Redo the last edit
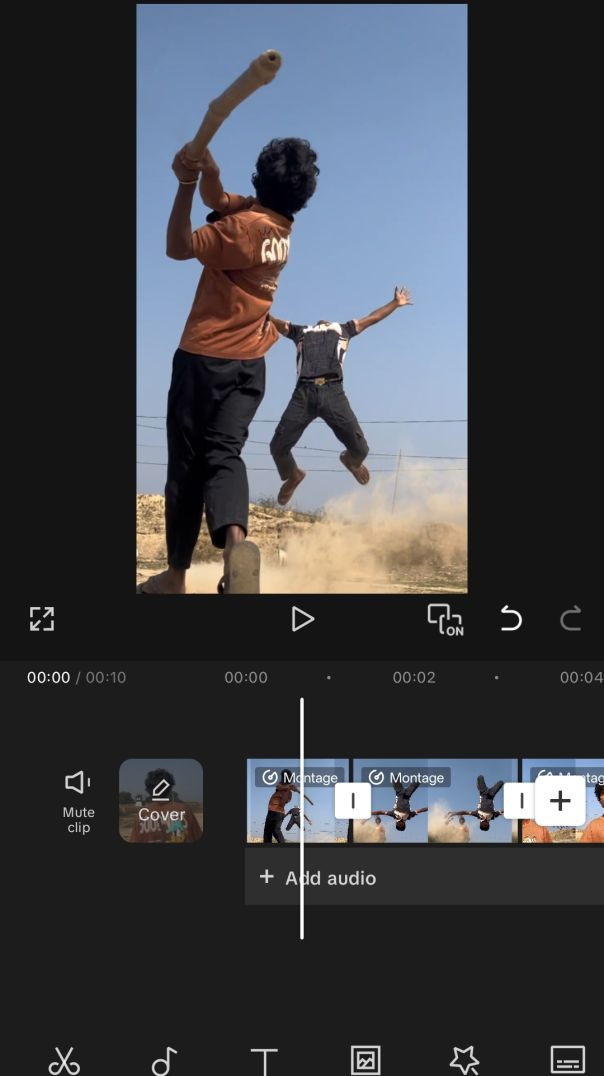Screen dimensions: 604x1076 pyautogui.click(x=570, y=620)
